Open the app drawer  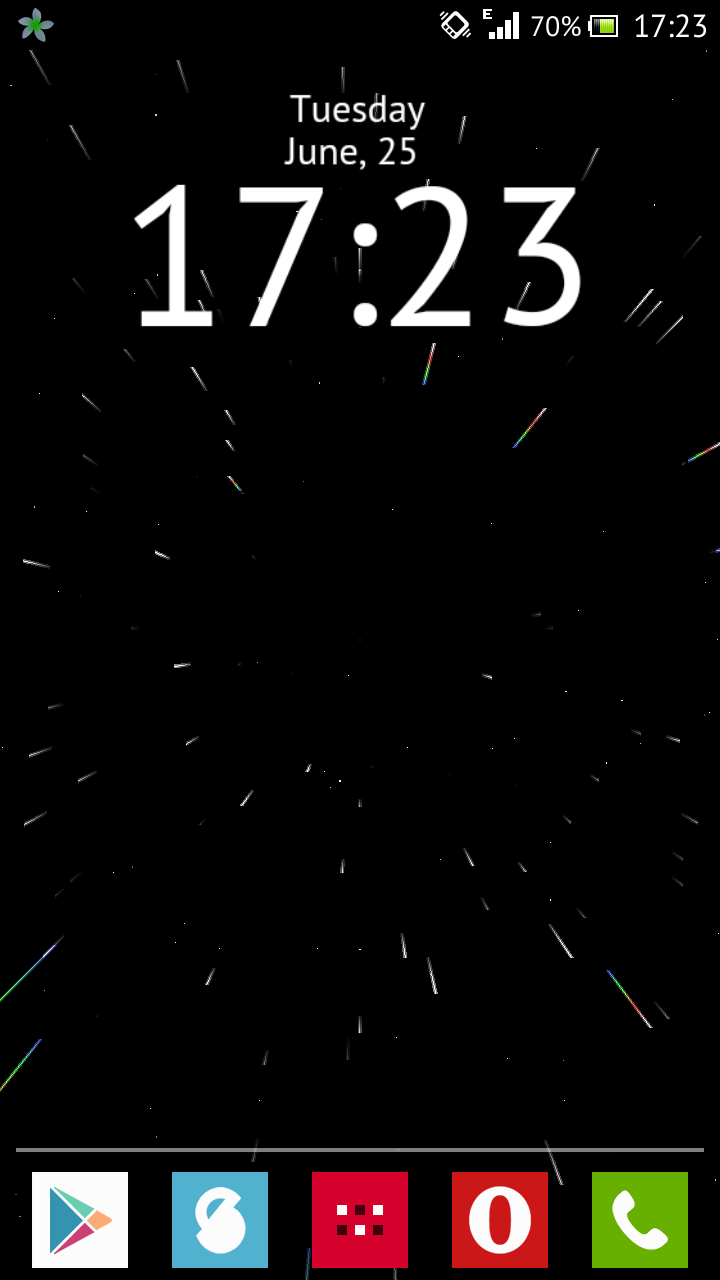(360, 1220)
